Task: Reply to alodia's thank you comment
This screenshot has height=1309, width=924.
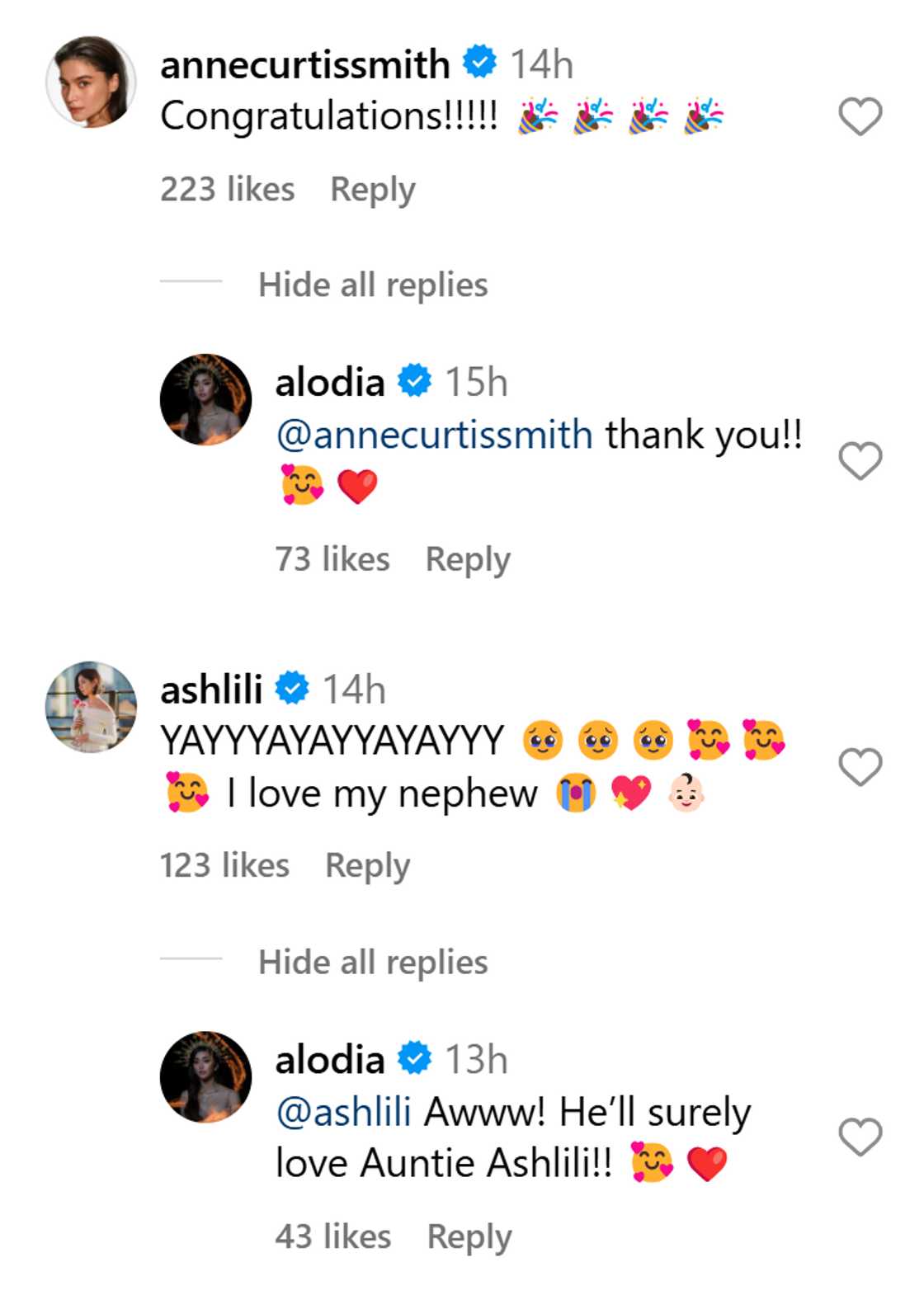Action: [467, 559]
